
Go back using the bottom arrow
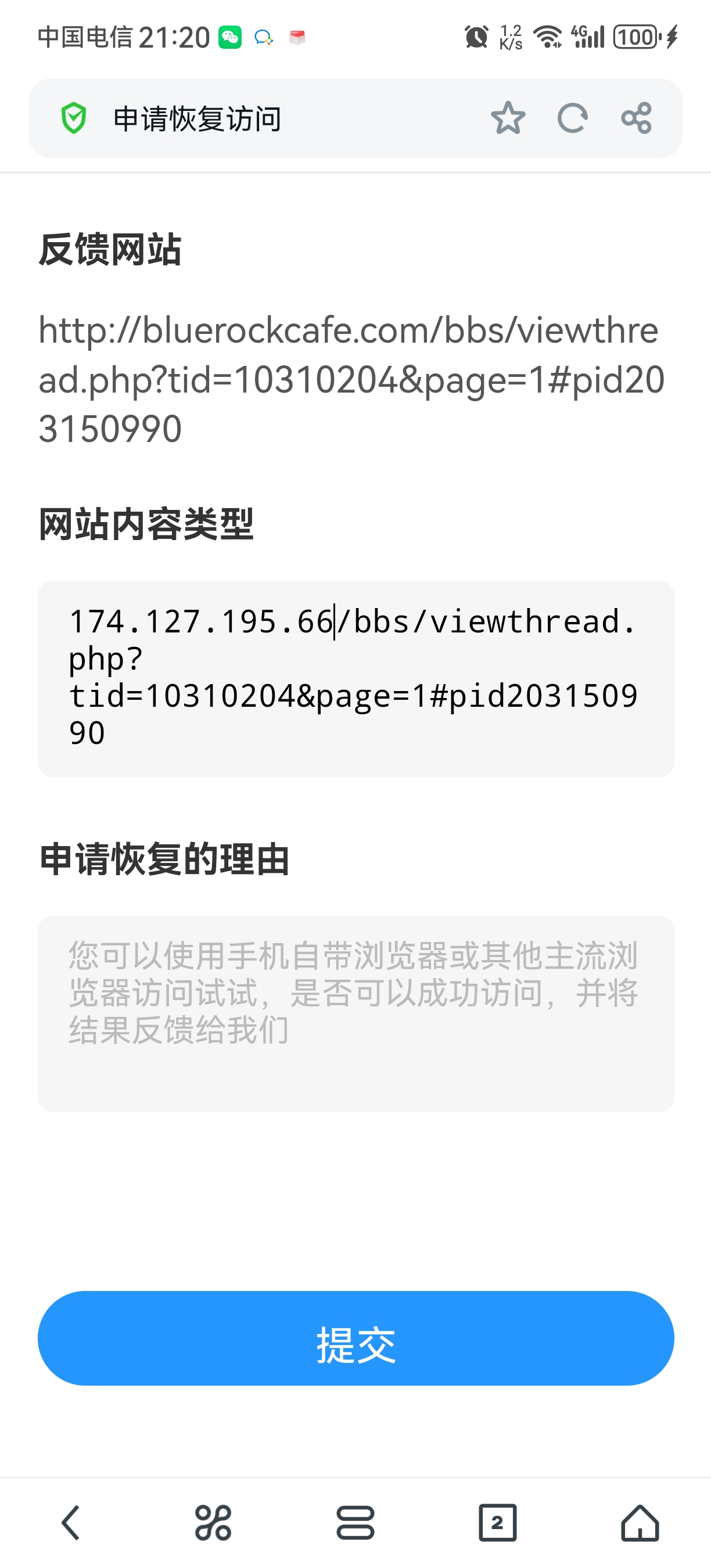(71, 1522)
